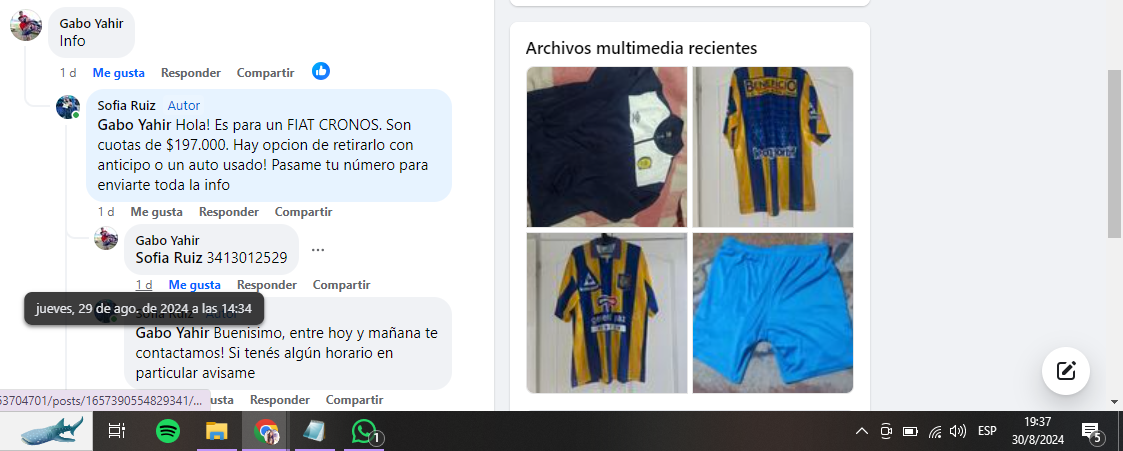Share Sofia Ruiz's FIAT CRONOS comment
Viewport: 1123px width, 451px height.
[303, 212]
